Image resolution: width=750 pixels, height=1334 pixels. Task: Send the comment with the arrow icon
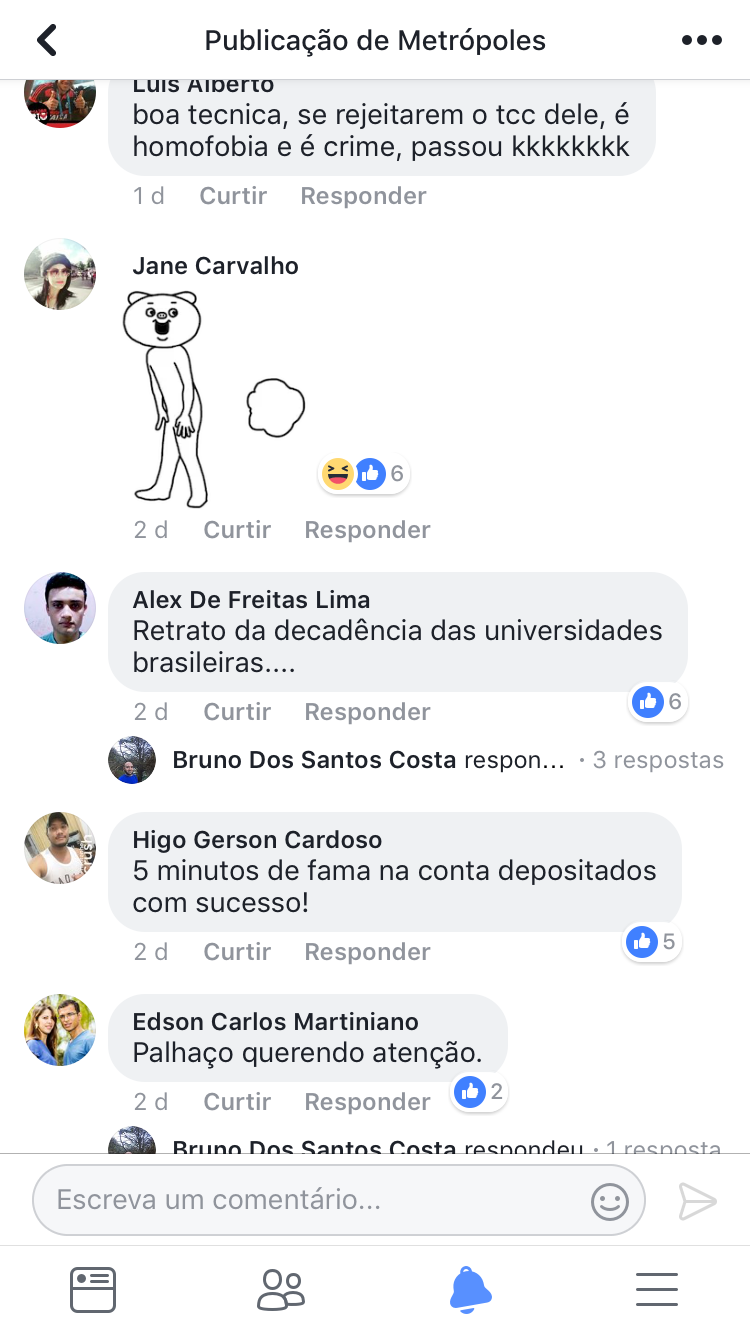click(697, 1201)
